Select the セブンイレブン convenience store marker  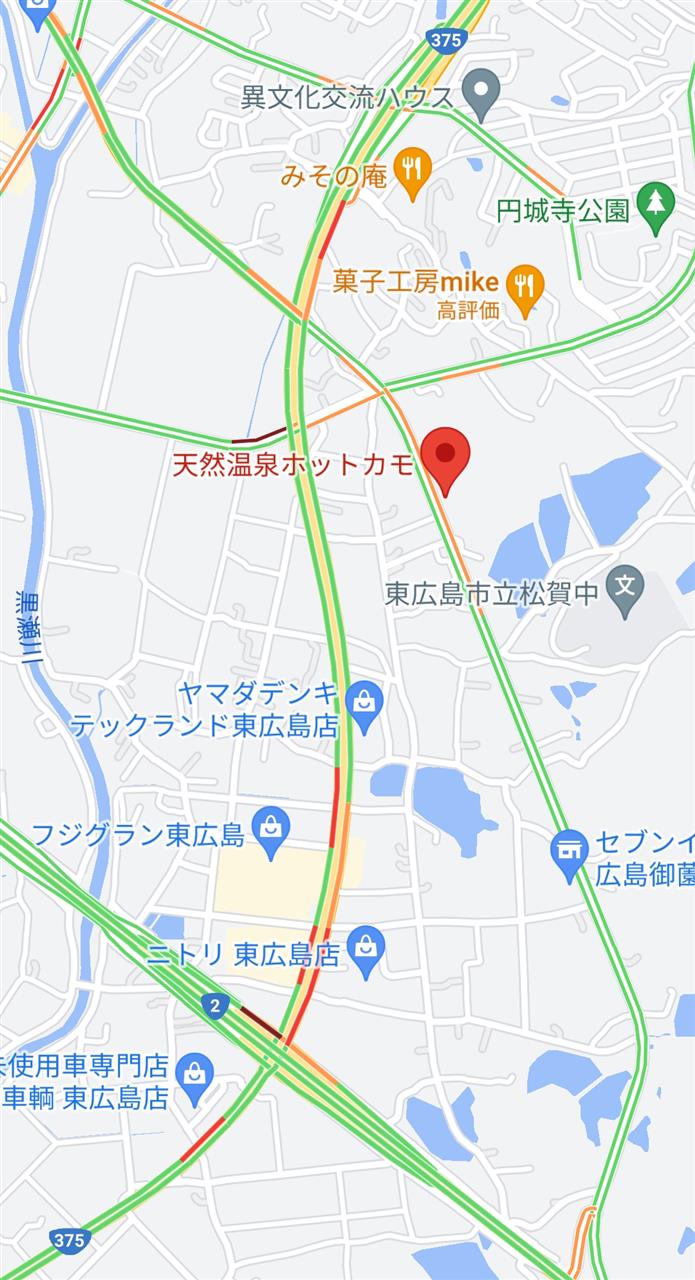[569, 856]
